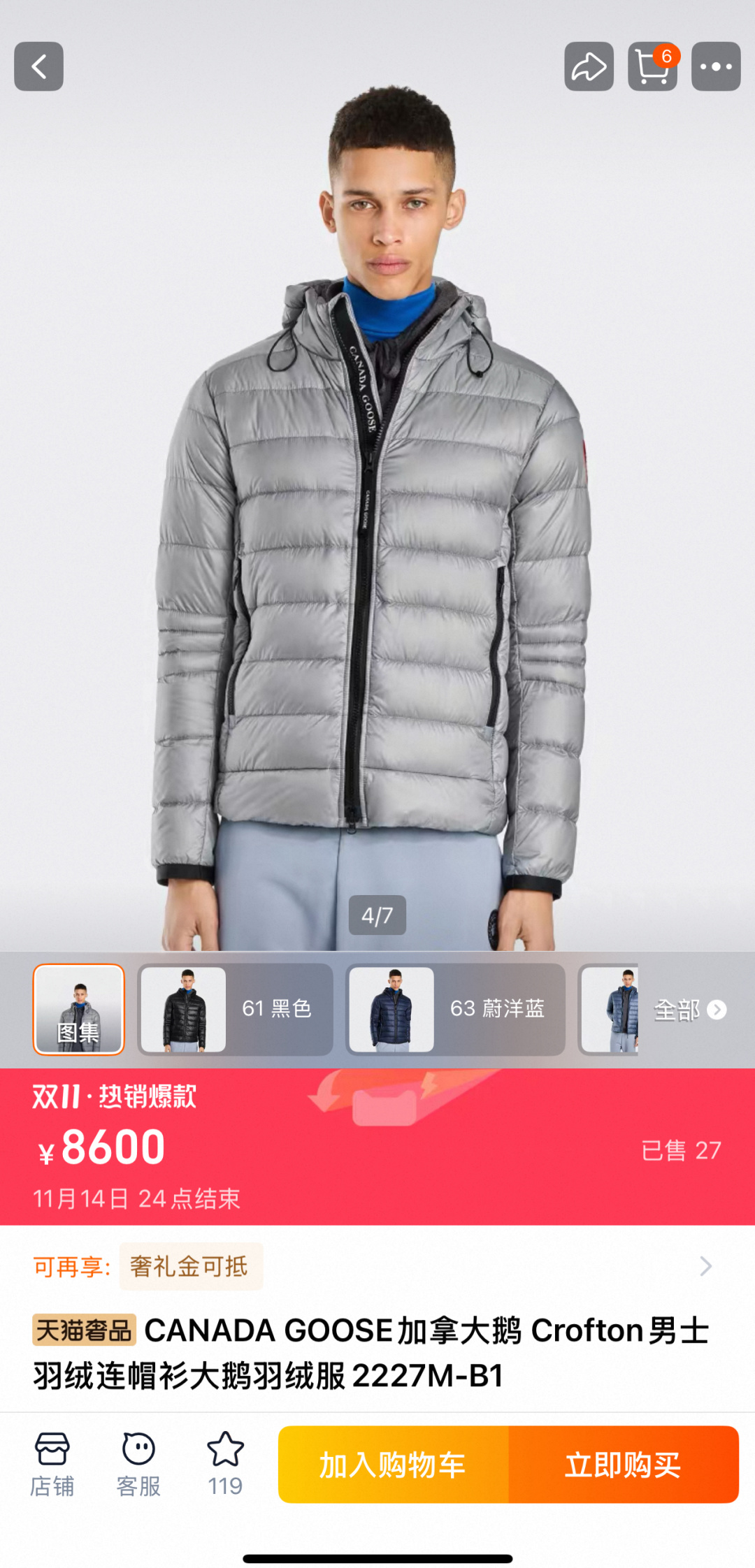This screenshot has height=1568, width=755.
Task: Buy now with 立即购买
Action: [623, 1465]
